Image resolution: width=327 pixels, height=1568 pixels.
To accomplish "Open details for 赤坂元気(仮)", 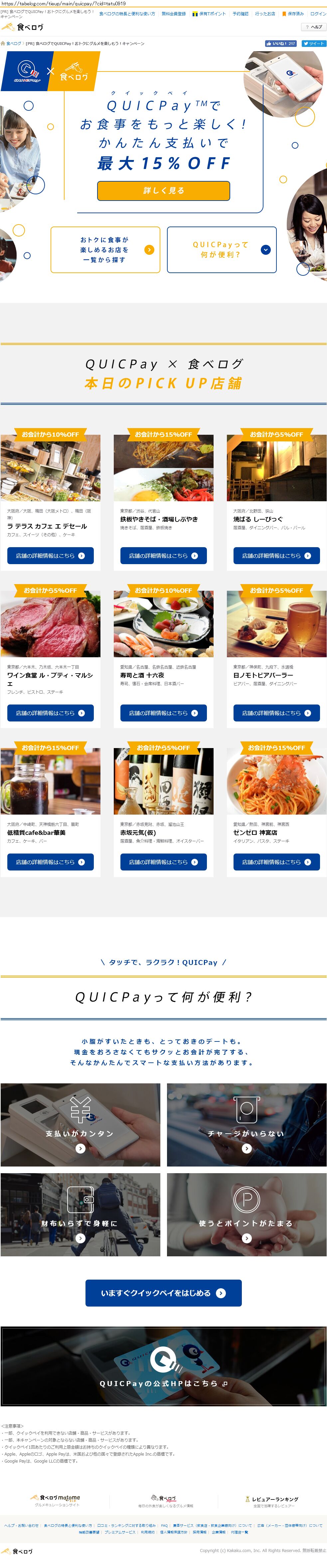I will click(163, 862).
